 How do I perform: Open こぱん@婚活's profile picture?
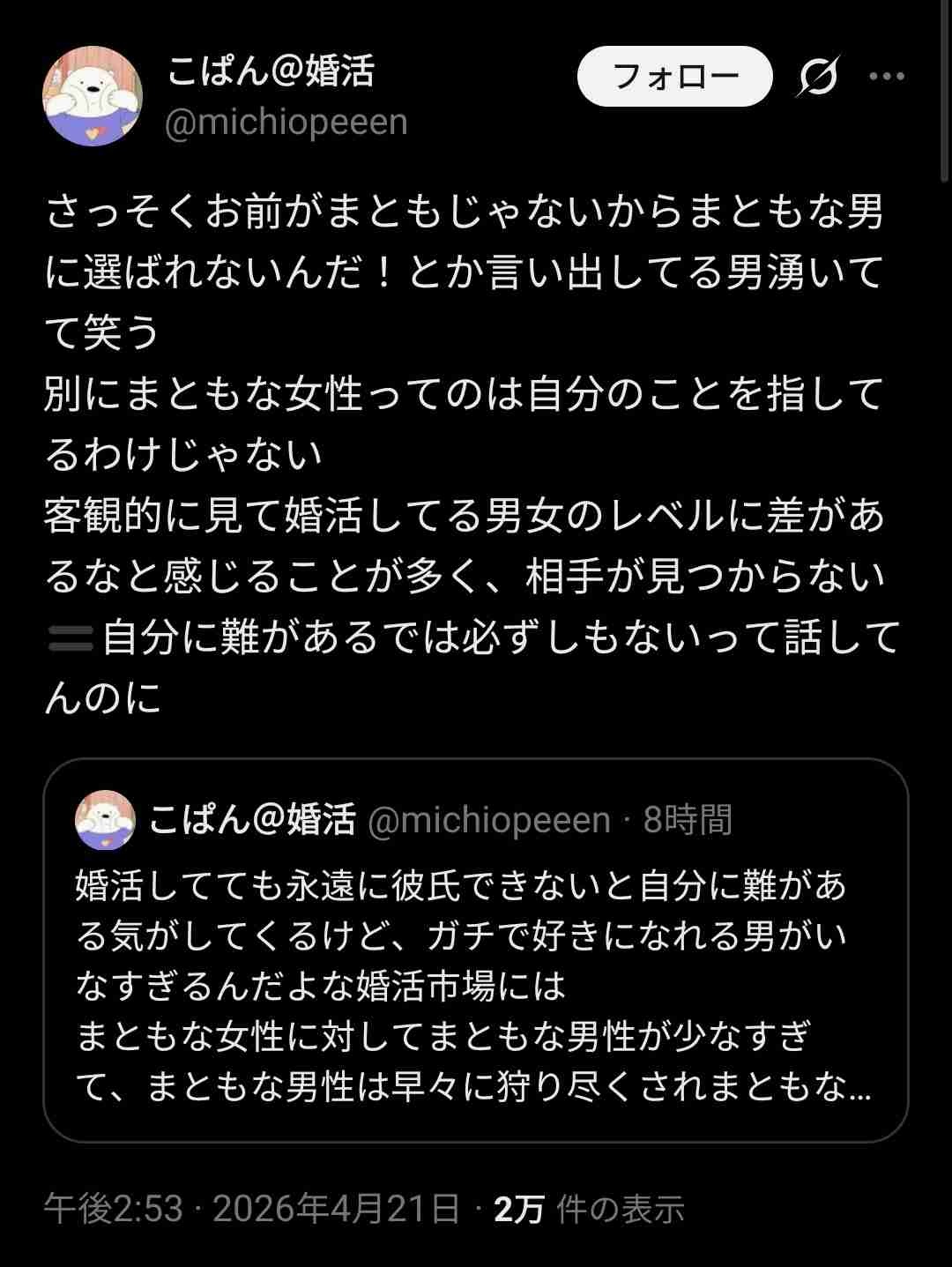coord(93,95)
